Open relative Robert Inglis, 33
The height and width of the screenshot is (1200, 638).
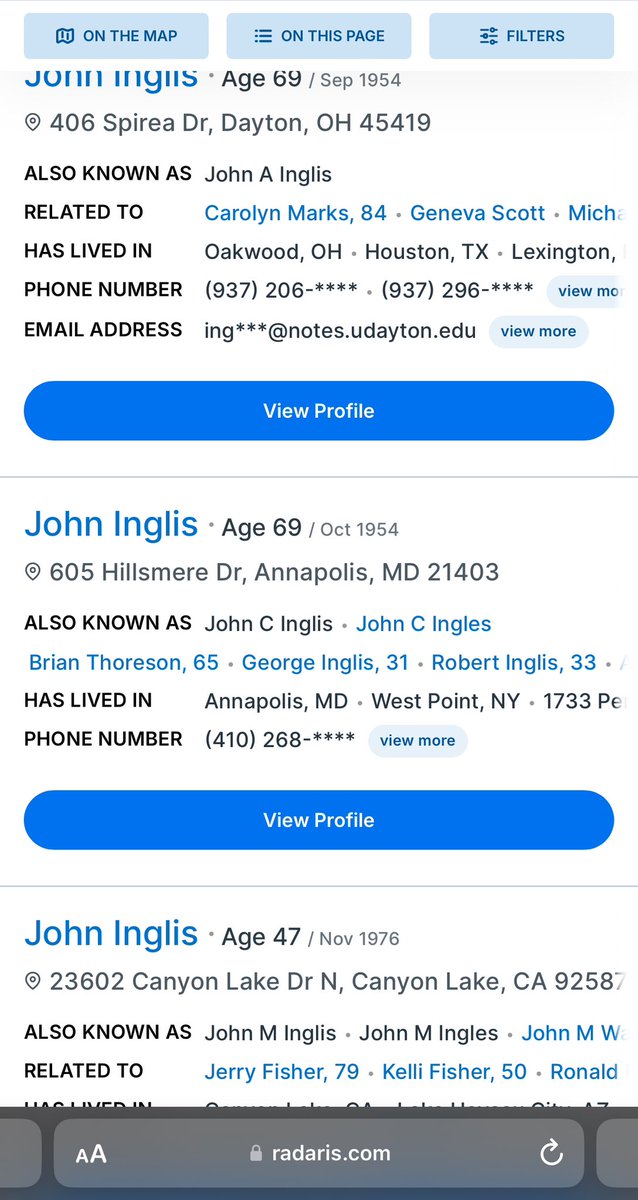[x=513, y=663]
